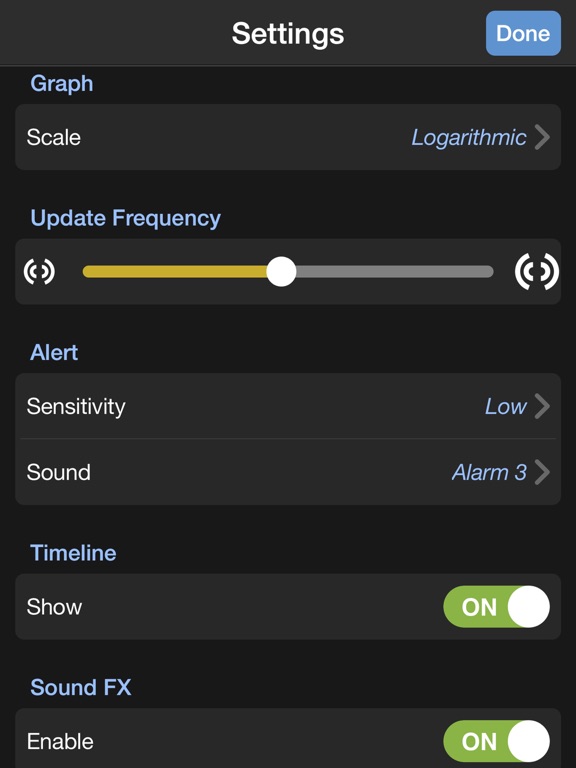
Task: Disable the Sound FX Enable switch
Action: tap(496, 741)
